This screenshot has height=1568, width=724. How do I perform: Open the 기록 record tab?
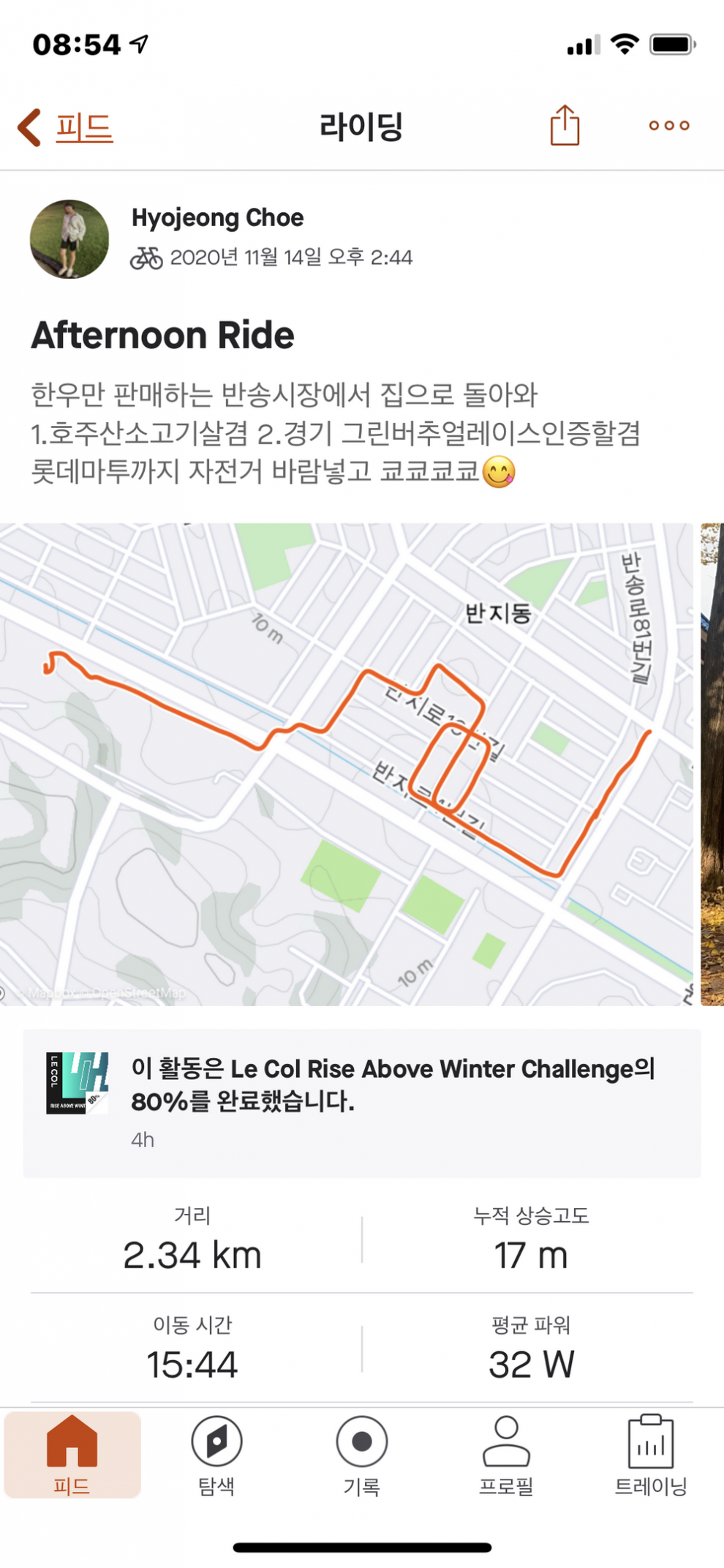(361, 1455)
